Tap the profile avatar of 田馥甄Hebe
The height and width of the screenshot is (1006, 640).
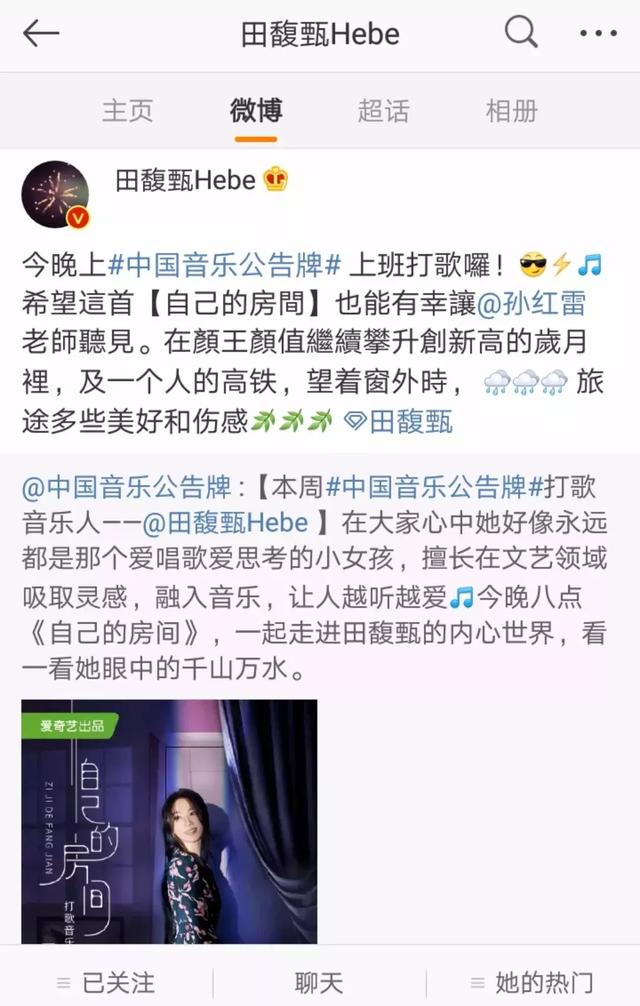click(x=56, y=193)
